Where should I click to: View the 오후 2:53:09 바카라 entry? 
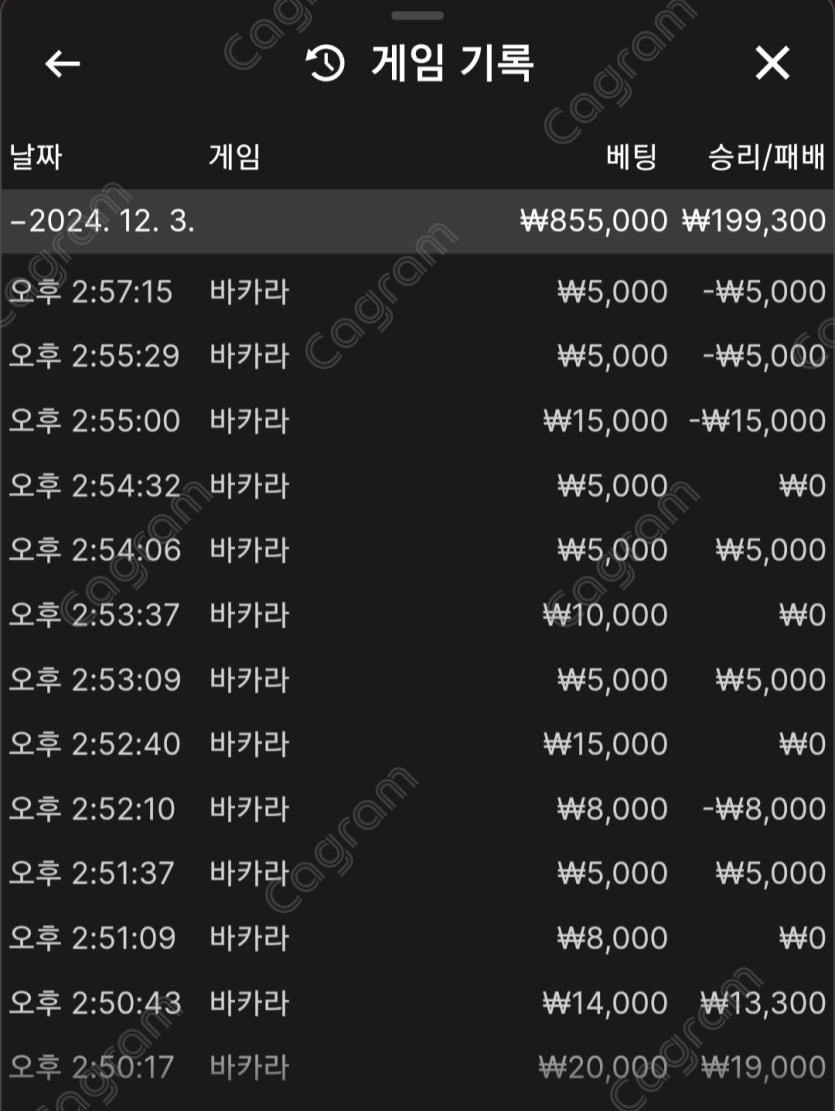coord(417,680)
